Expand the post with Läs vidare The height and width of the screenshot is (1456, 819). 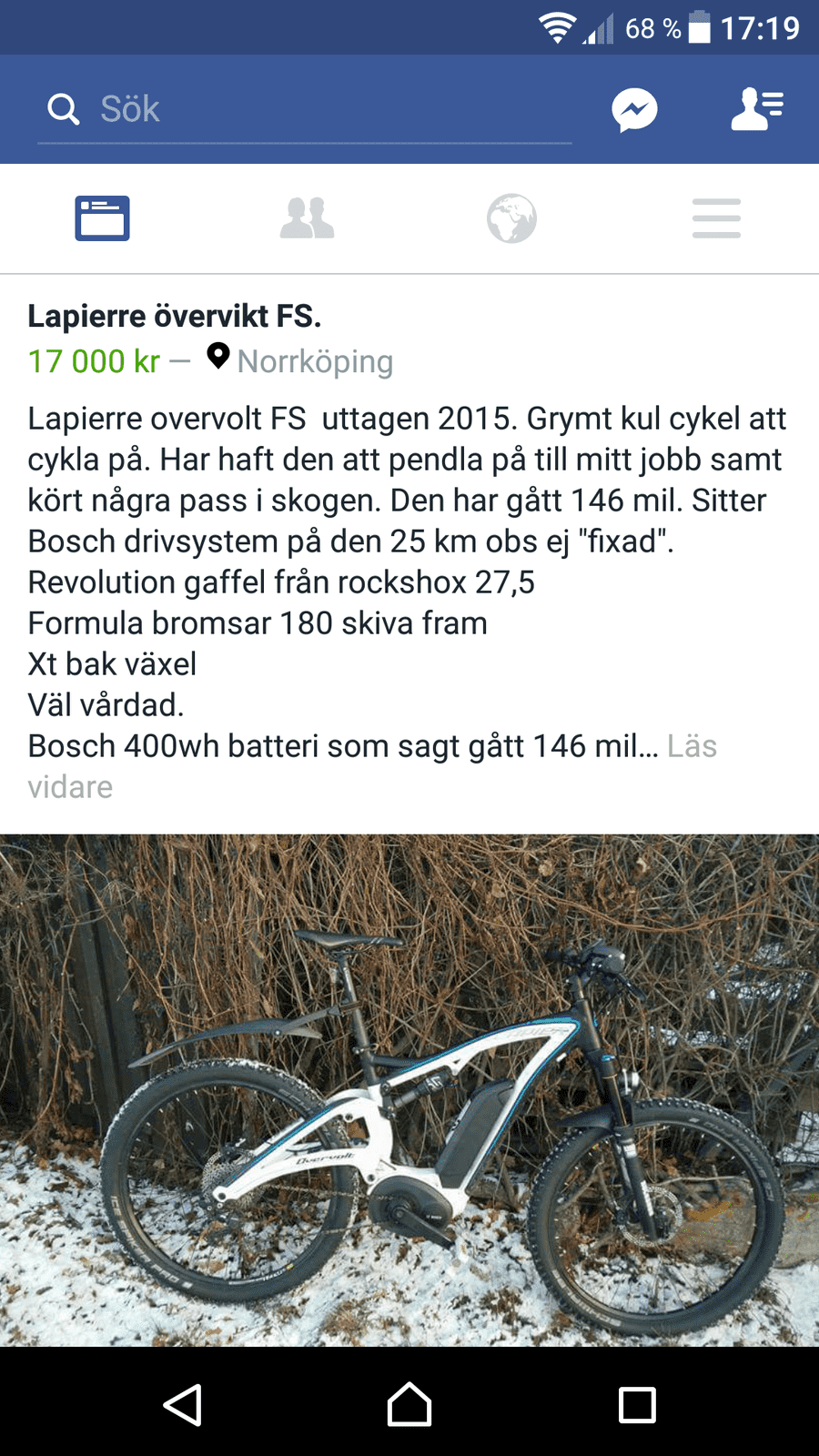[372, 766]
